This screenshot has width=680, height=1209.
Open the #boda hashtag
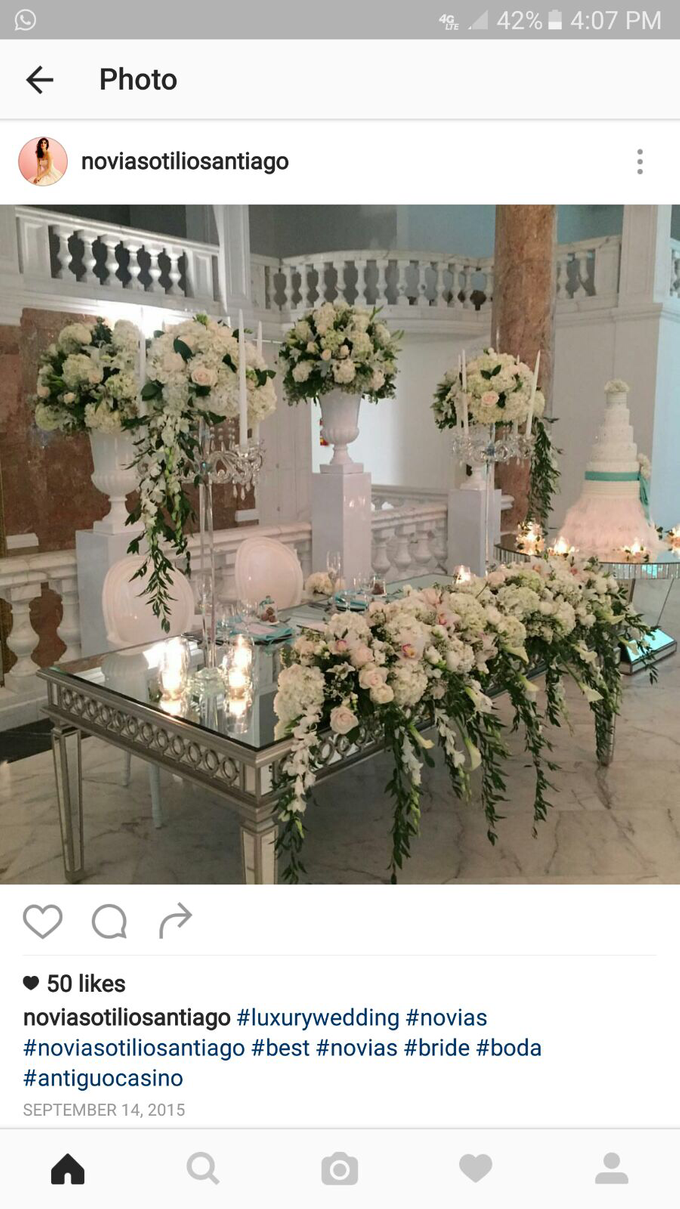click(x=508, y=1048)
